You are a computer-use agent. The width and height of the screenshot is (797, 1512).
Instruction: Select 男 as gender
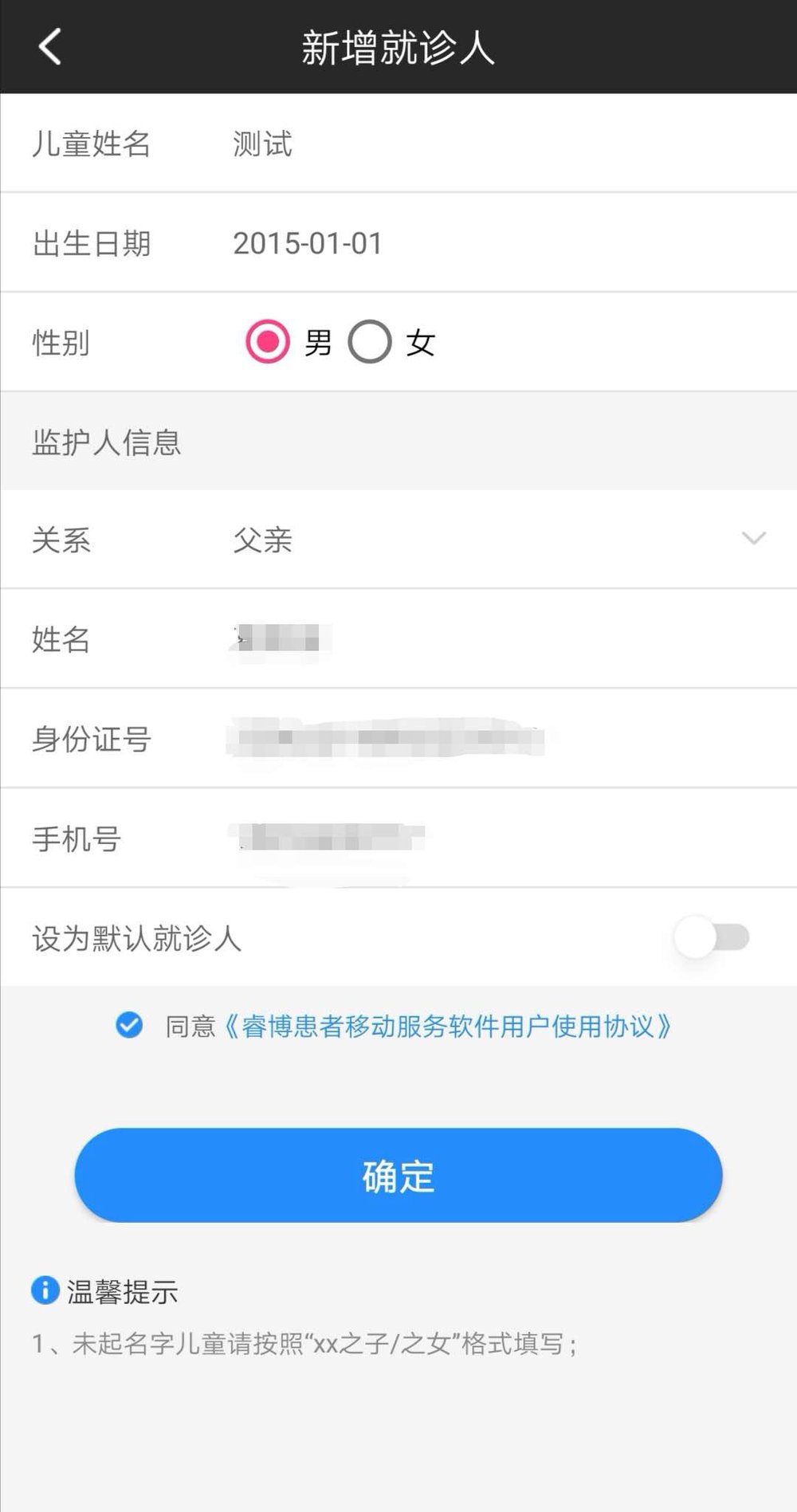point(268,342)
